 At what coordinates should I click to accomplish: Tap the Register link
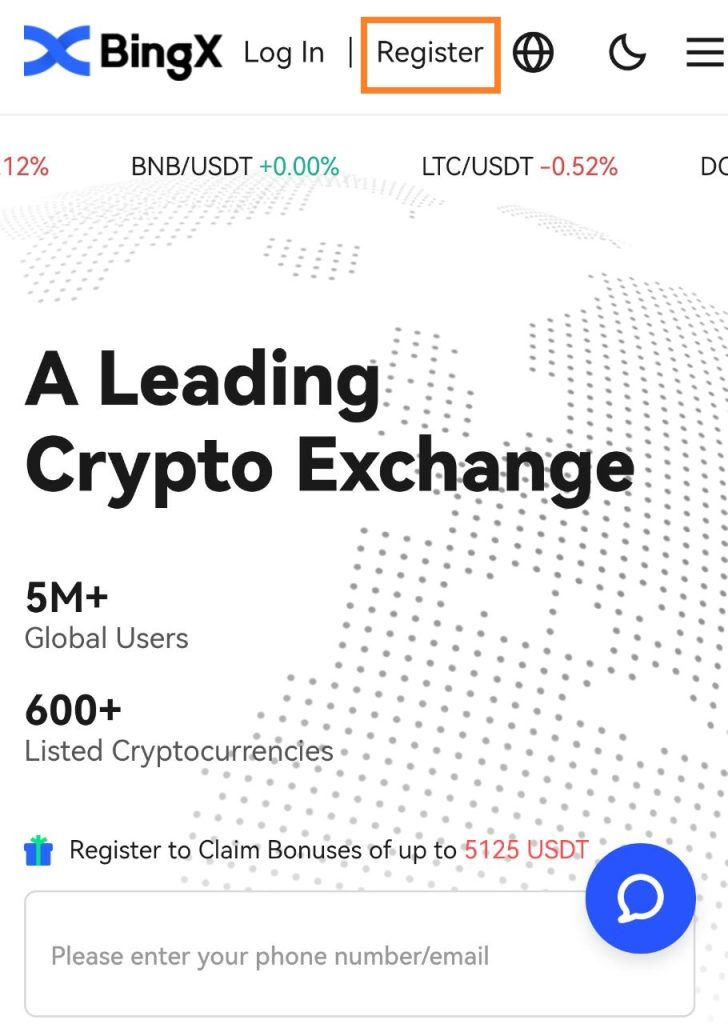coord(430,53)
